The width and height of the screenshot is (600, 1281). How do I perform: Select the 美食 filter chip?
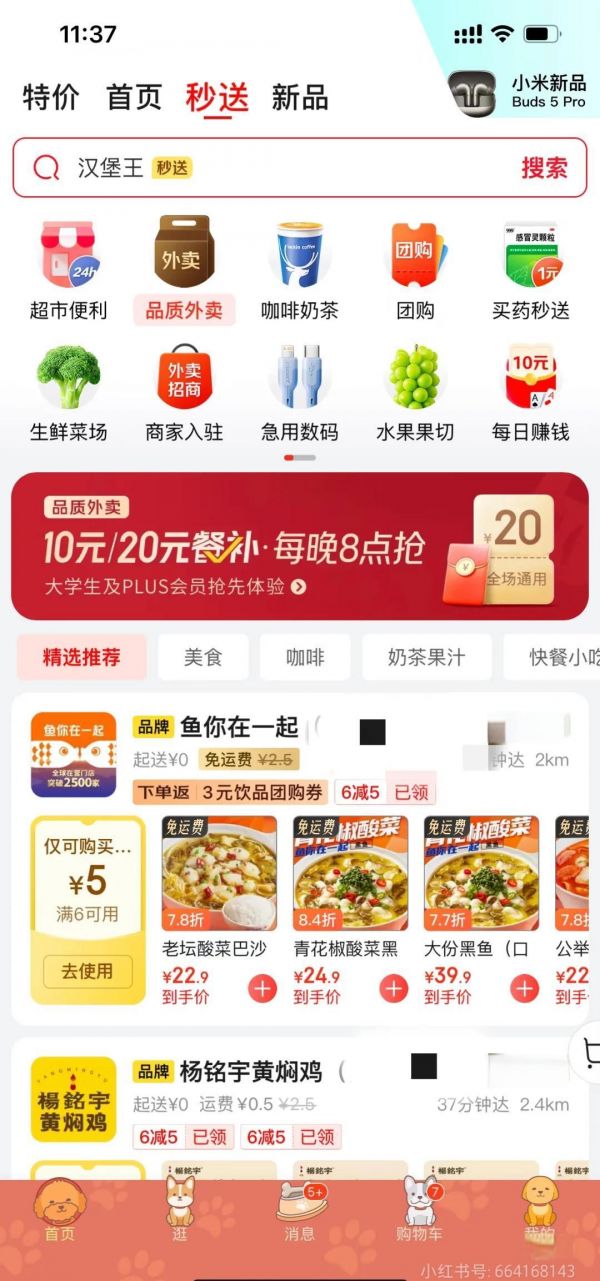pos(203,657)
